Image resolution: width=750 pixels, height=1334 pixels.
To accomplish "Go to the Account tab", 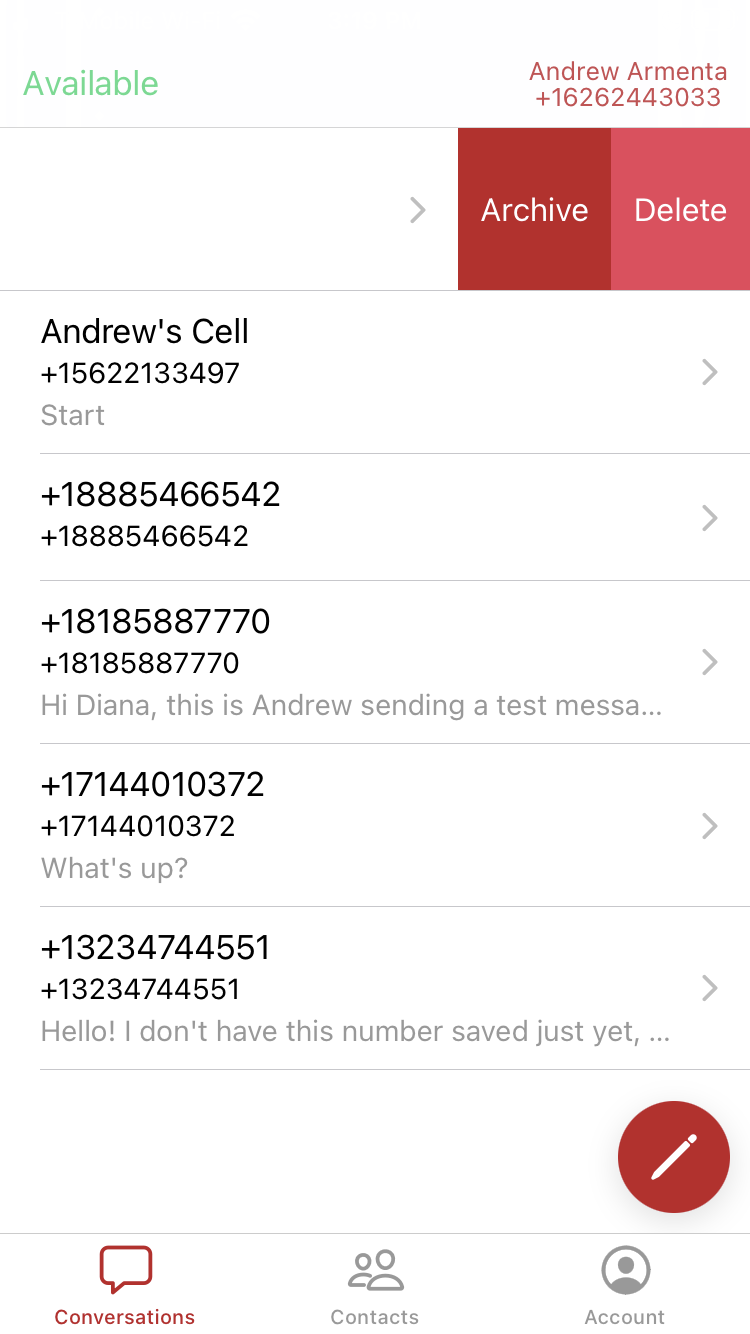I will [625, 1286].
